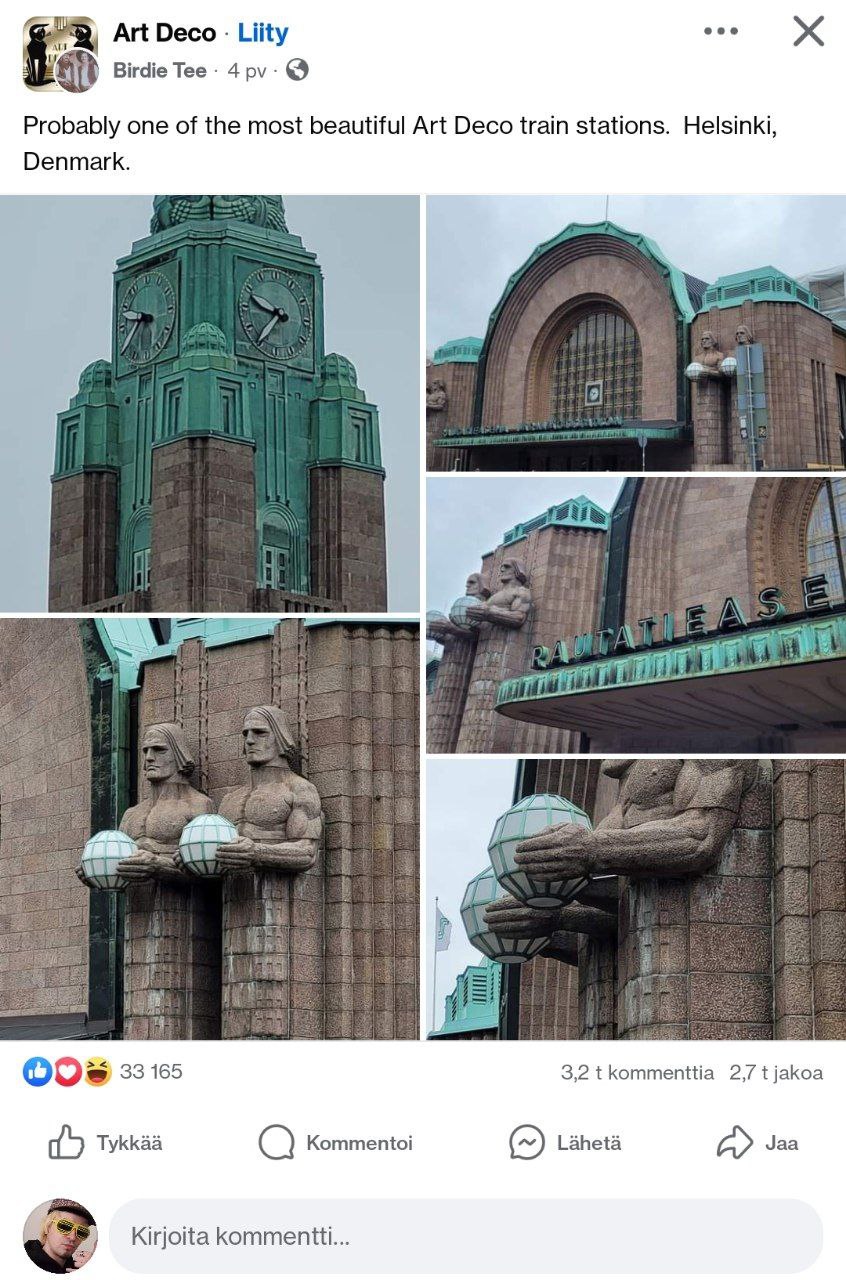View the 2,7 t jakoa shares

tap(776, 1073)
